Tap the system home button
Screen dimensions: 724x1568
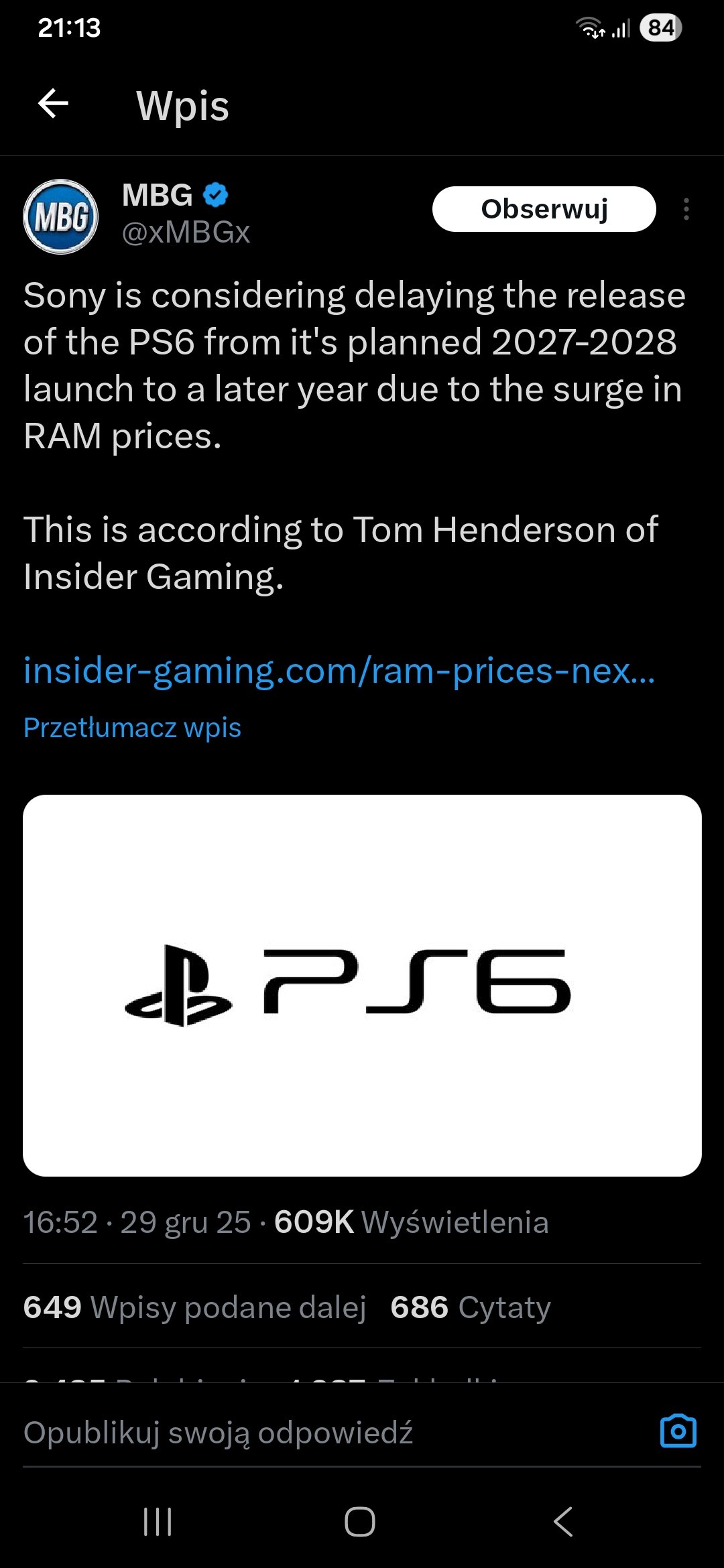pyautogui.click(x=360, y=1521)
